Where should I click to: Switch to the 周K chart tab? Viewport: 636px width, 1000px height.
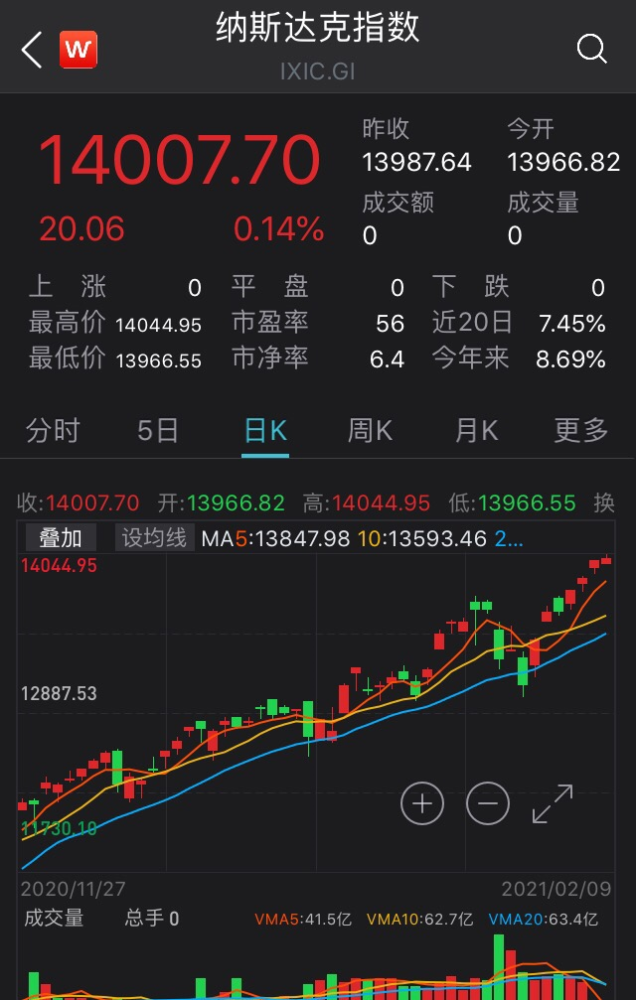point(369,431)
